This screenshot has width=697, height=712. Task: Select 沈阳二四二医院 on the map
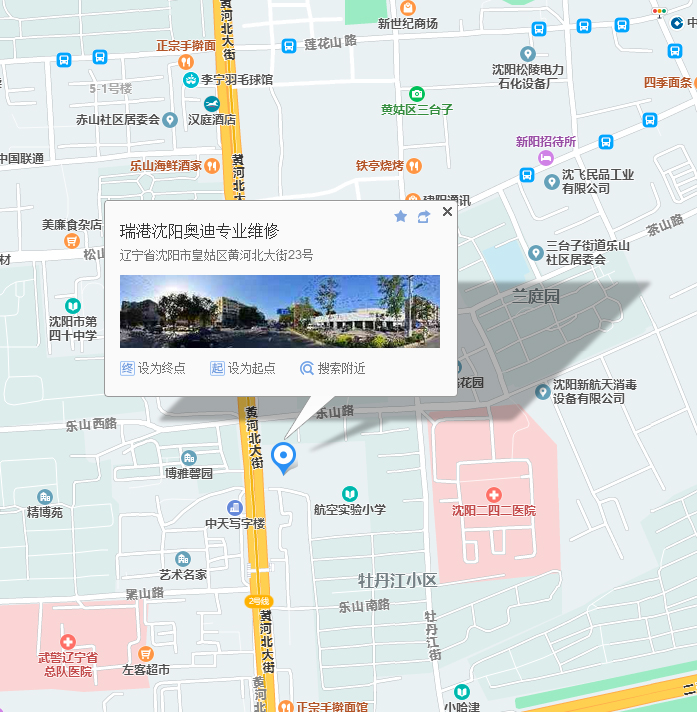pyautogui.click(x=493, y=495)
